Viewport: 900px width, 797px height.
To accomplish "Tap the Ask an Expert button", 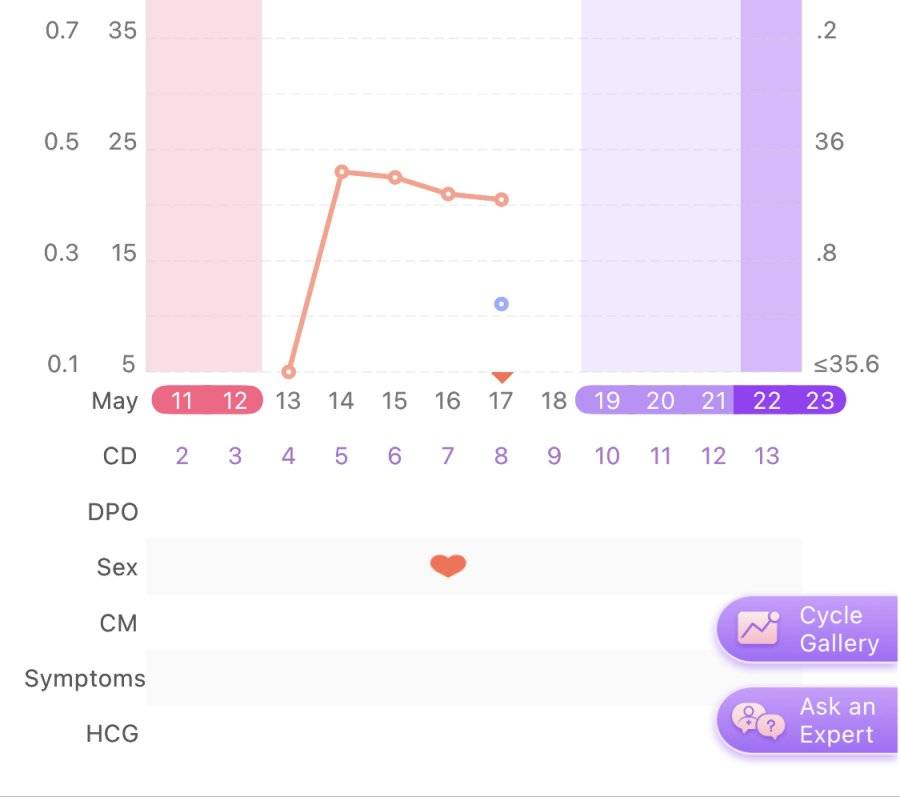I will 808,721.
